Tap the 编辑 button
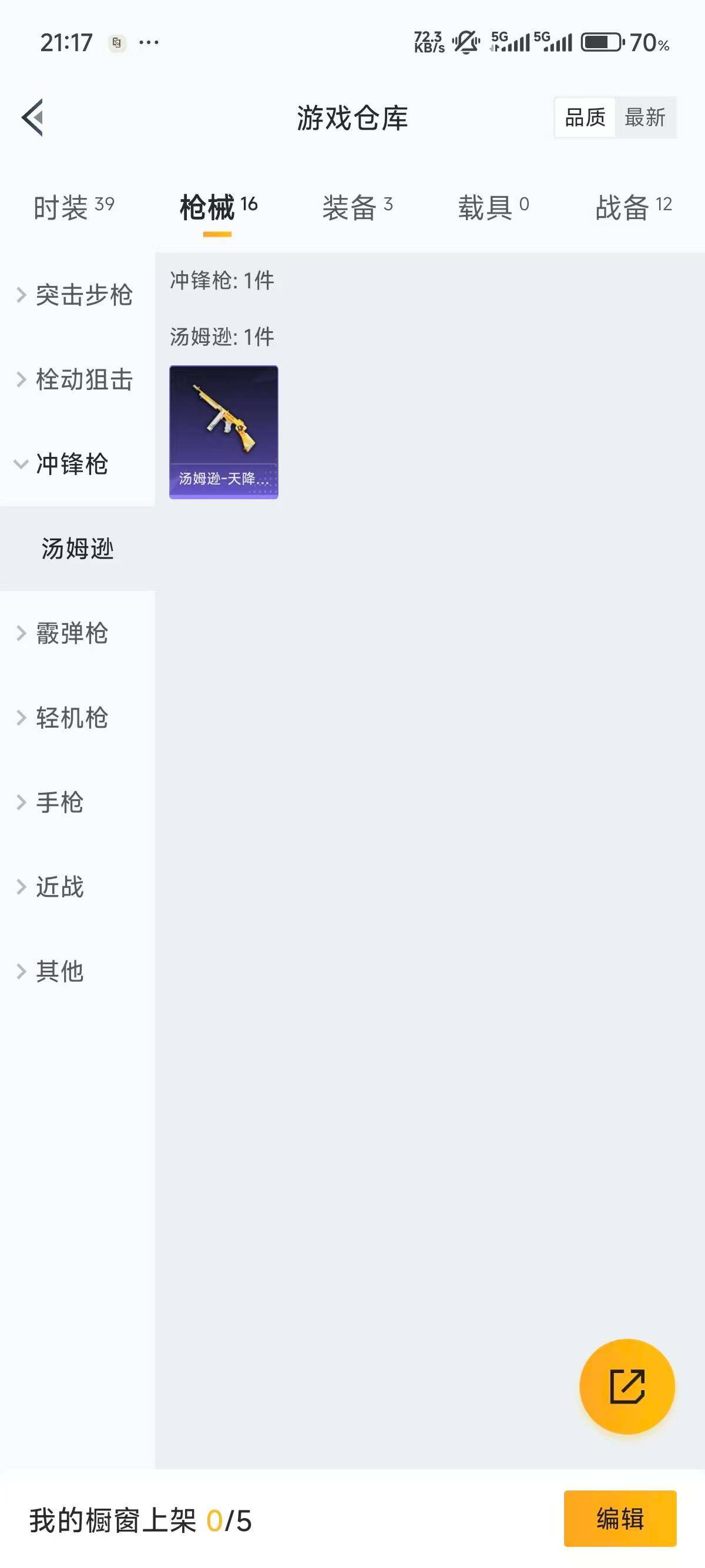Image resolution: width=705 pixels, height=1568 pixels. pyautogui.click(x=620, y=1518)
